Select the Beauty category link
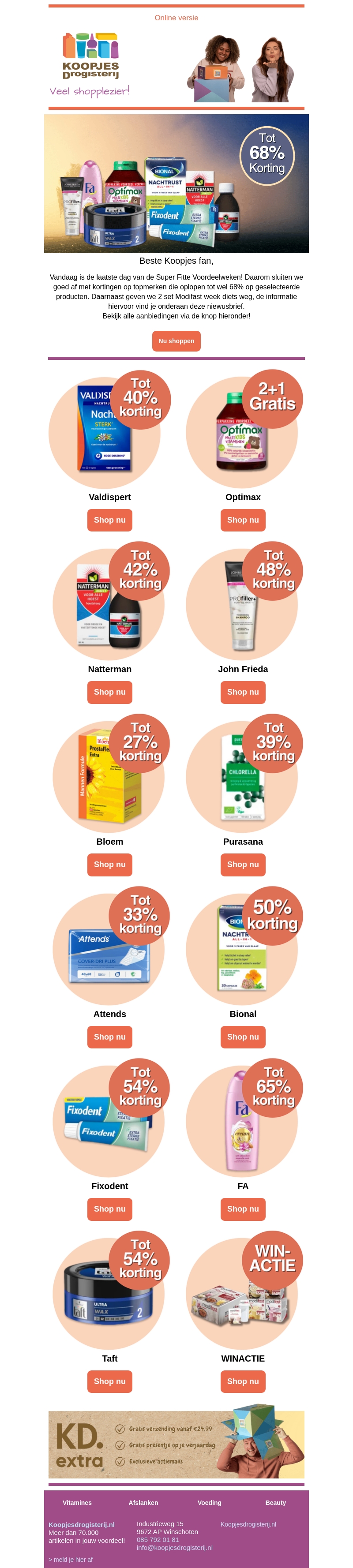Screen dimensions: 353x1568 click(x=275, y=1502)
